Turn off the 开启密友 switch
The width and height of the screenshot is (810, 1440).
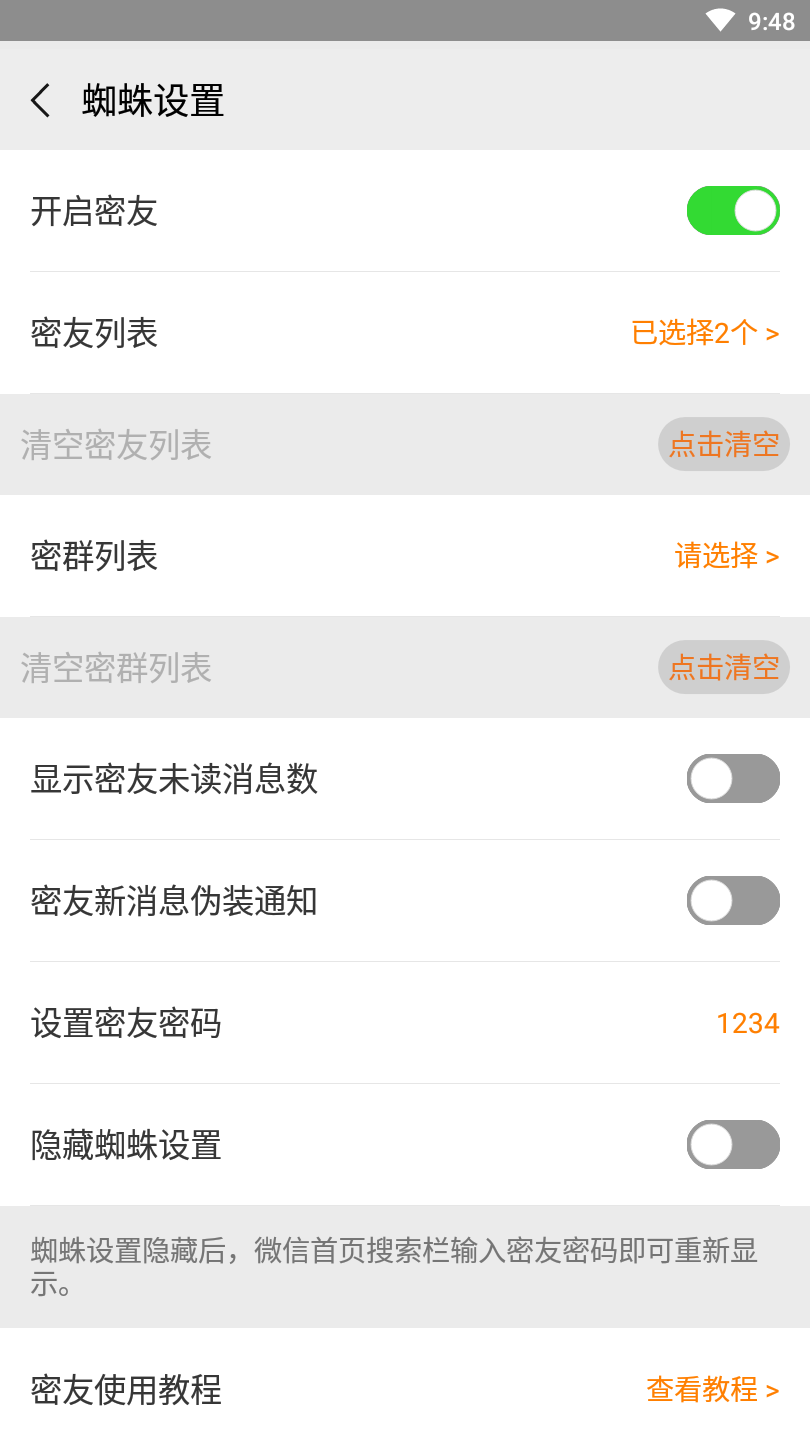733,211
